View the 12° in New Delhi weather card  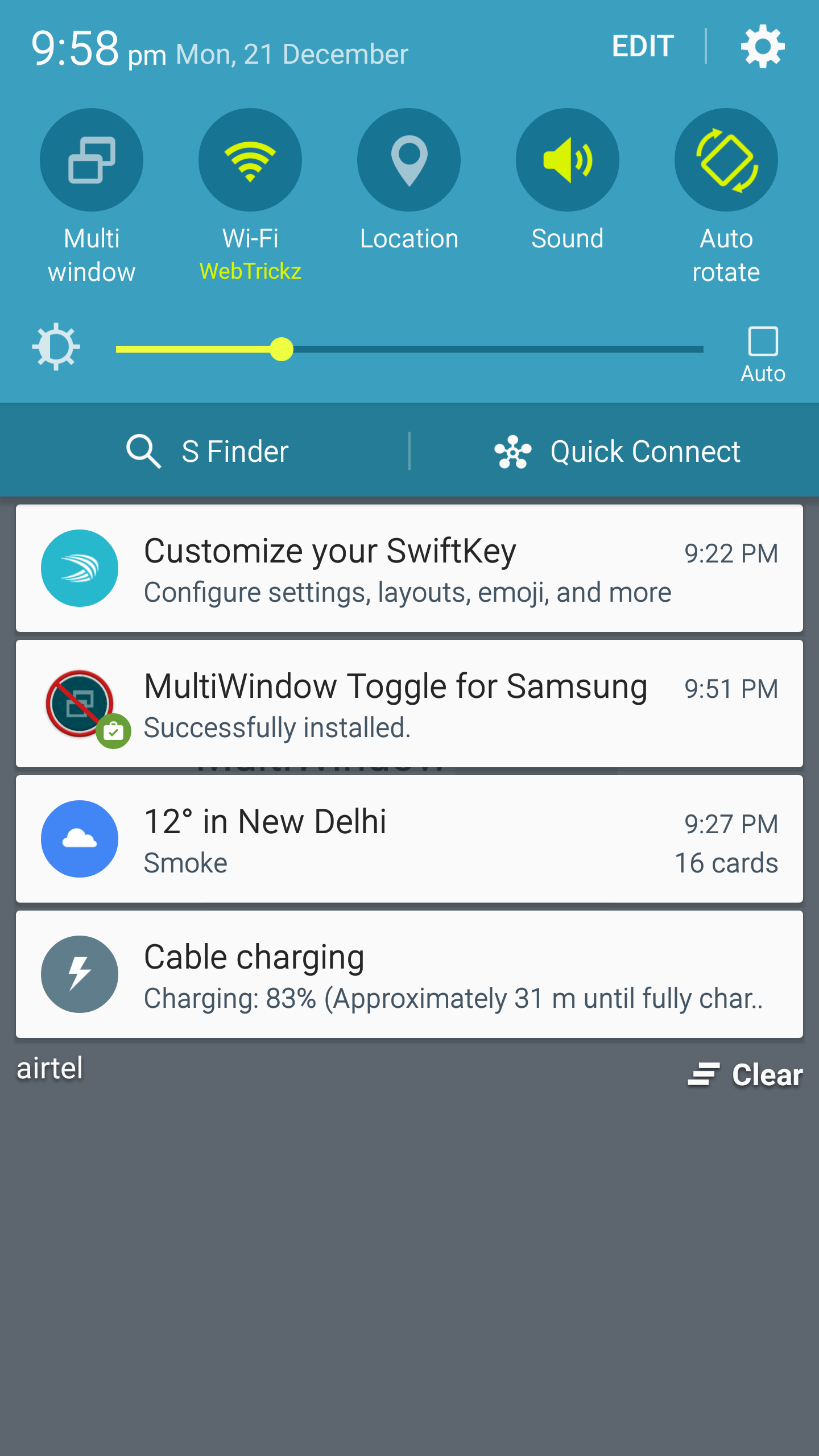pos(409,839)
